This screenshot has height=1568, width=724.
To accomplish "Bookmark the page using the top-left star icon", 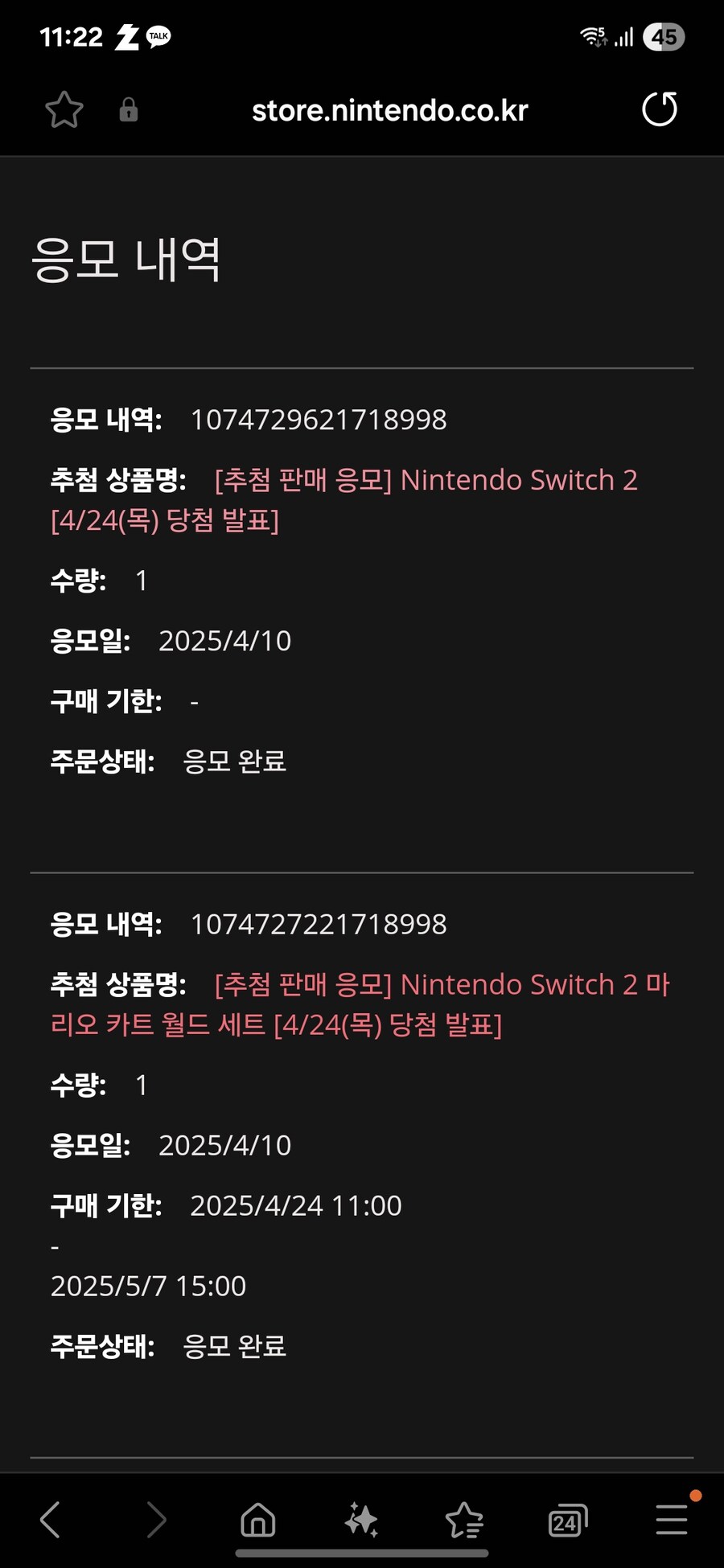I will [64, 109].
